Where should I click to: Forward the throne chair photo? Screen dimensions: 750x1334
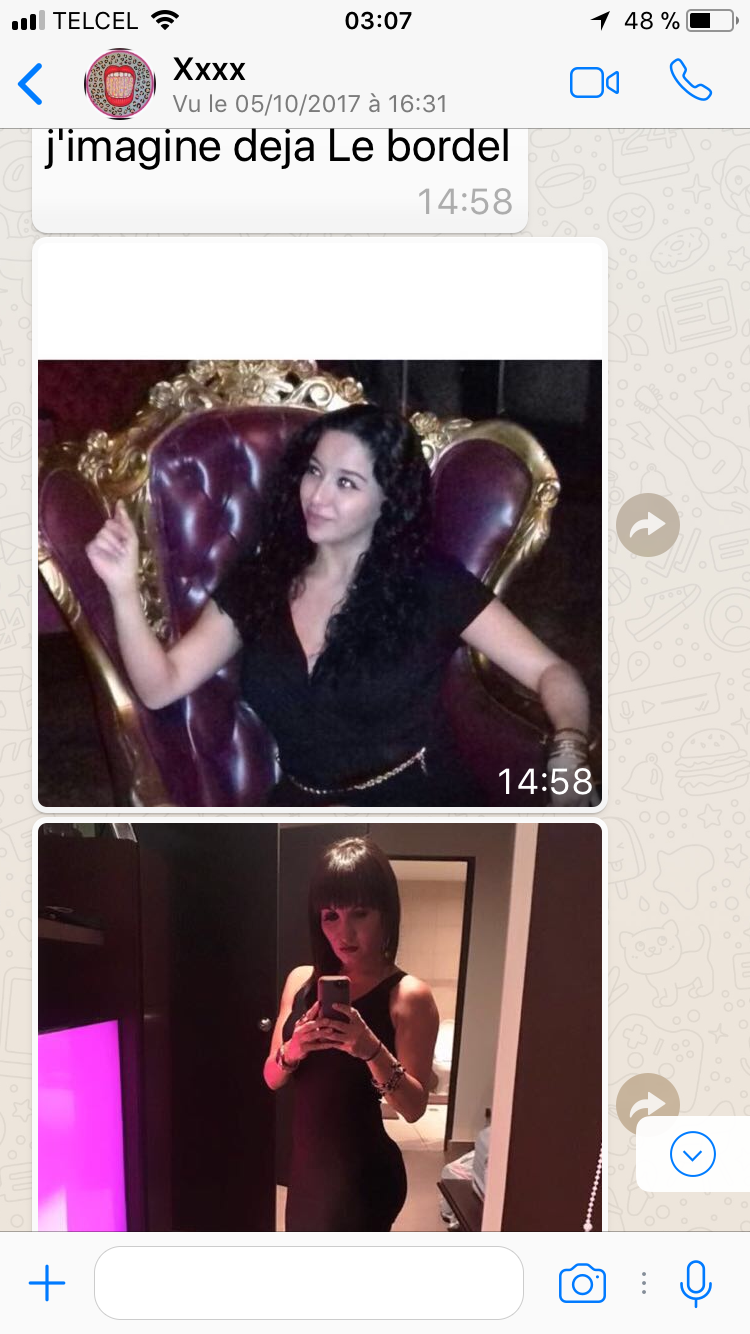pos(648,524)
